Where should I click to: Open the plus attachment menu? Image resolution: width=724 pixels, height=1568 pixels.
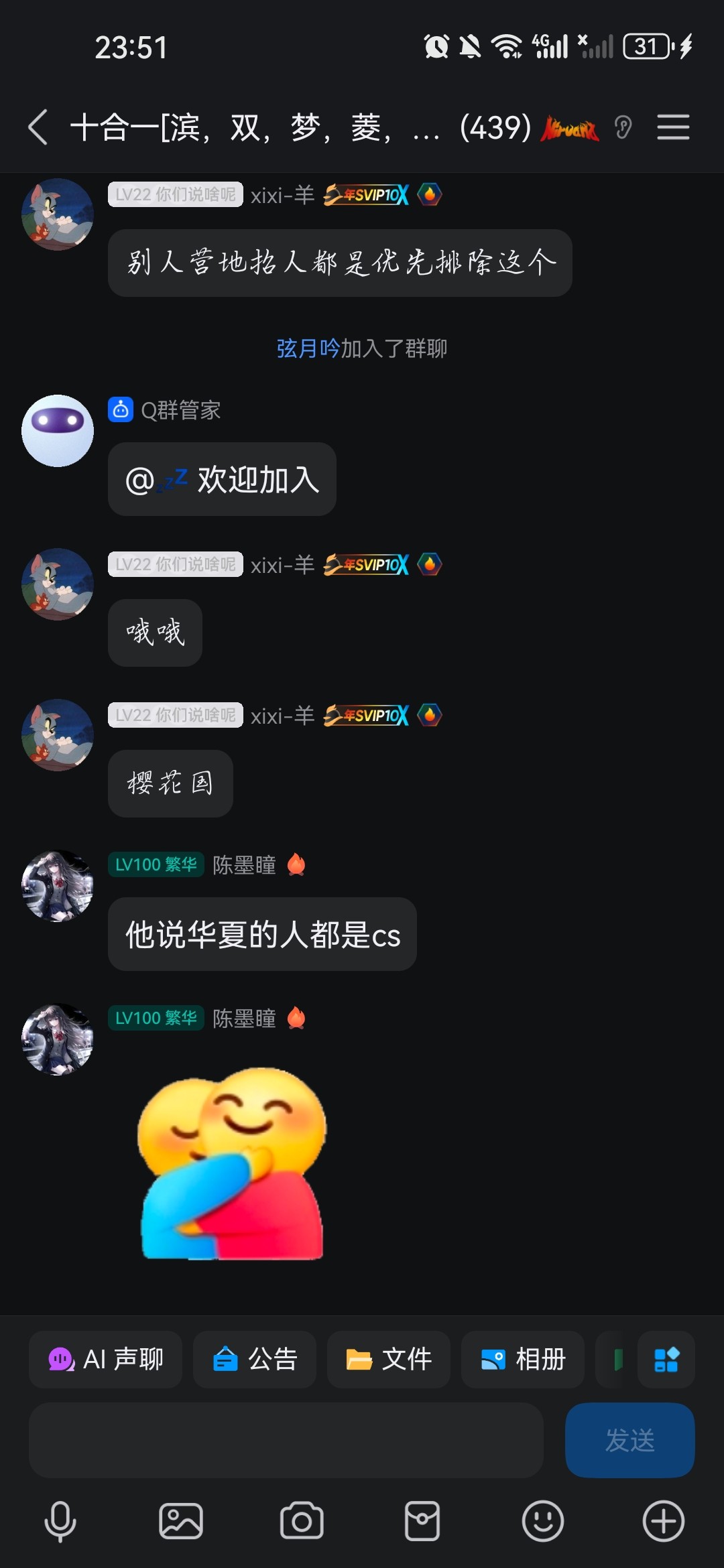point(664,1522)
